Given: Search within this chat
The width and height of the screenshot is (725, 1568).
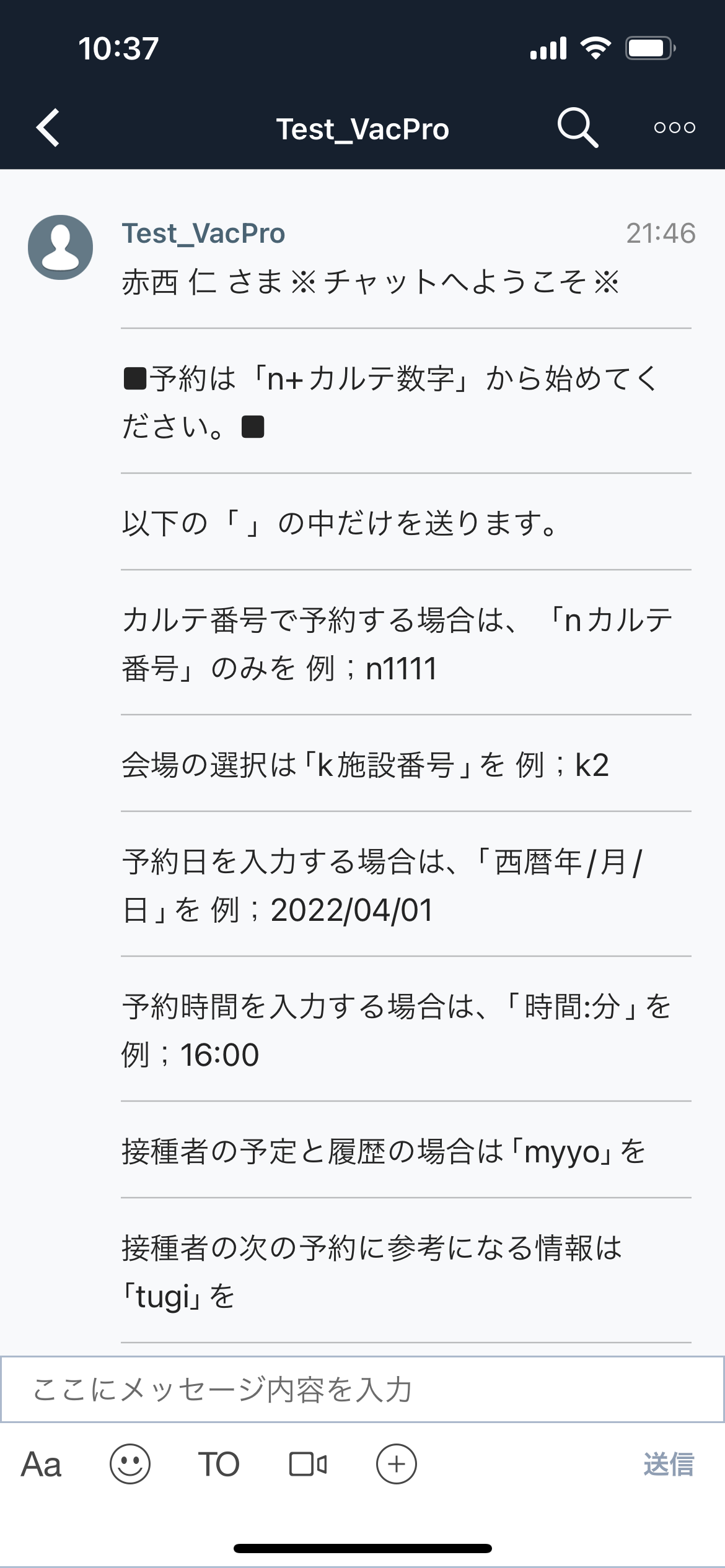Looking at the screenshot, I should pyautogui.click(x=578, y=128).
